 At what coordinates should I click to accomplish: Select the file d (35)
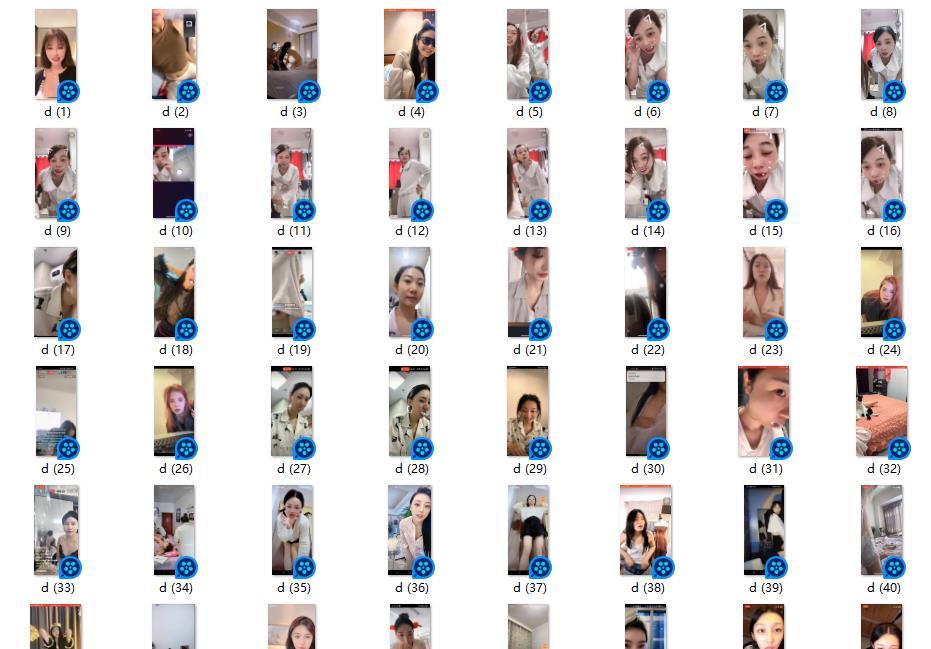(x=292, y=531)
